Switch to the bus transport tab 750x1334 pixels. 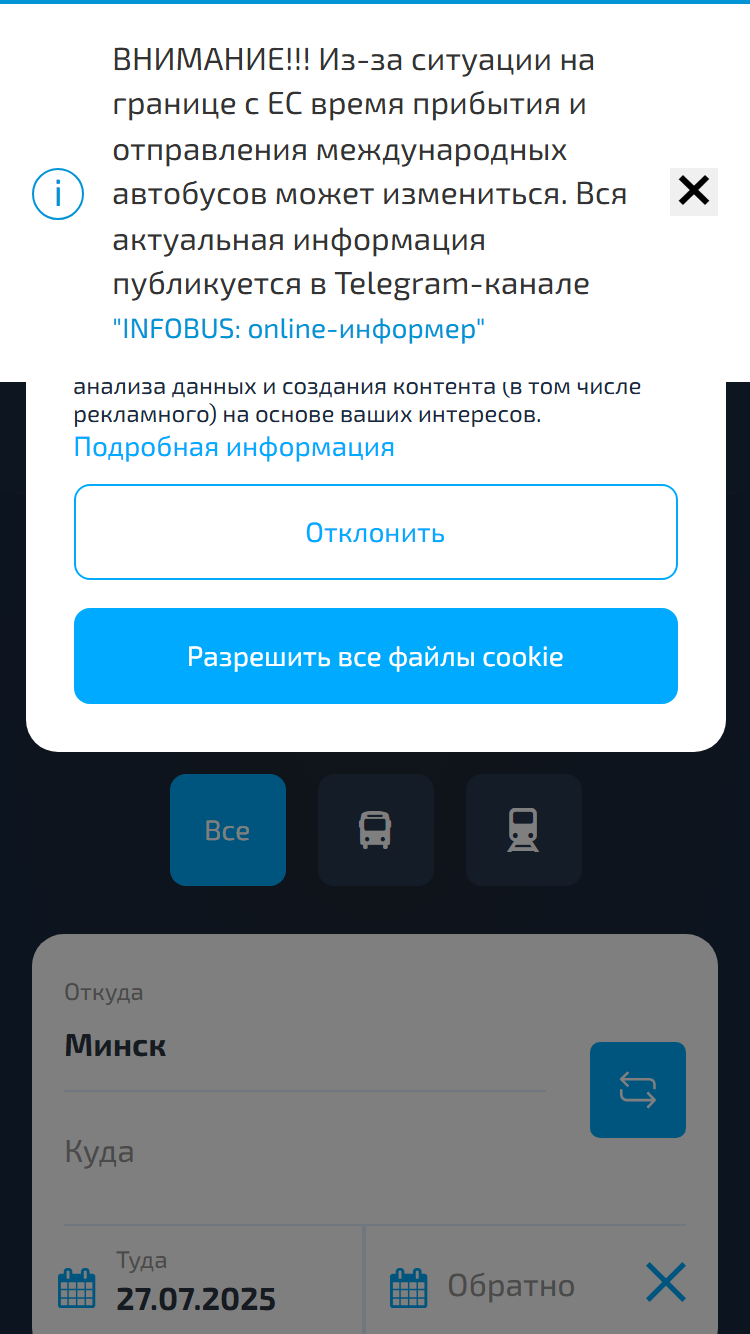(376, 830)
